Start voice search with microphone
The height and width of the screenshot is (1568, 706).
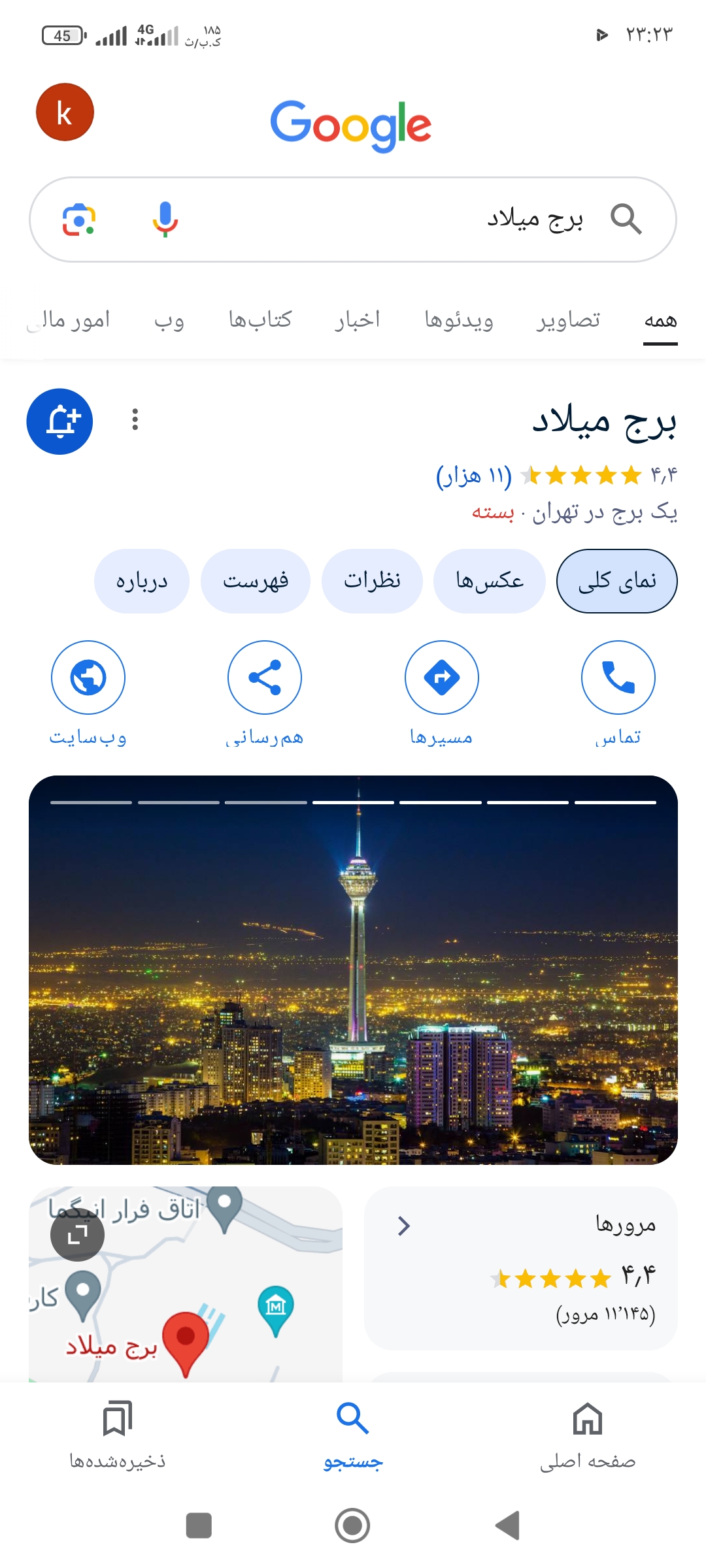[165, 219]
